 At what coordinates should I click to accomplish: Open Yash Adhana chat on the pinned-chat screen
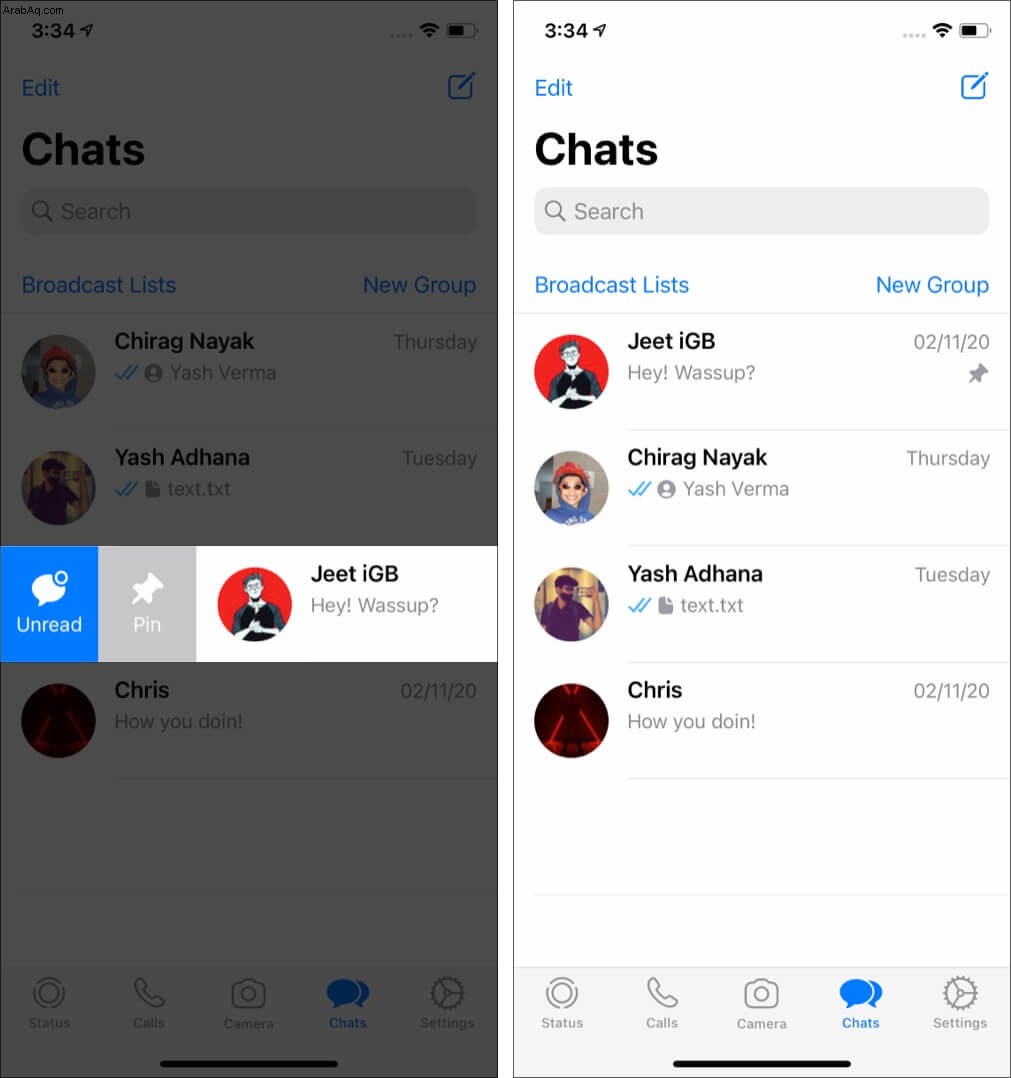(760, 603)
